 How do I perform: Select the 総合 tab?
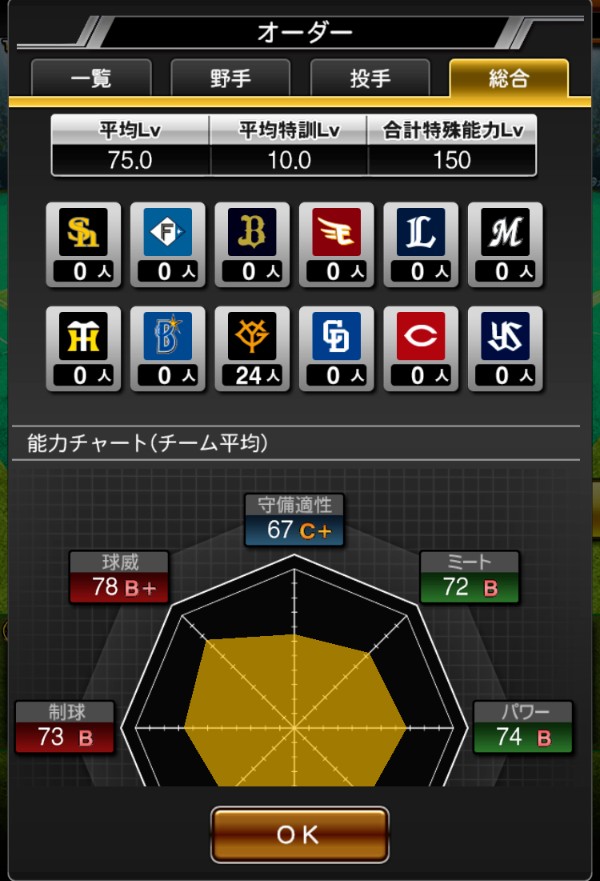509,79
